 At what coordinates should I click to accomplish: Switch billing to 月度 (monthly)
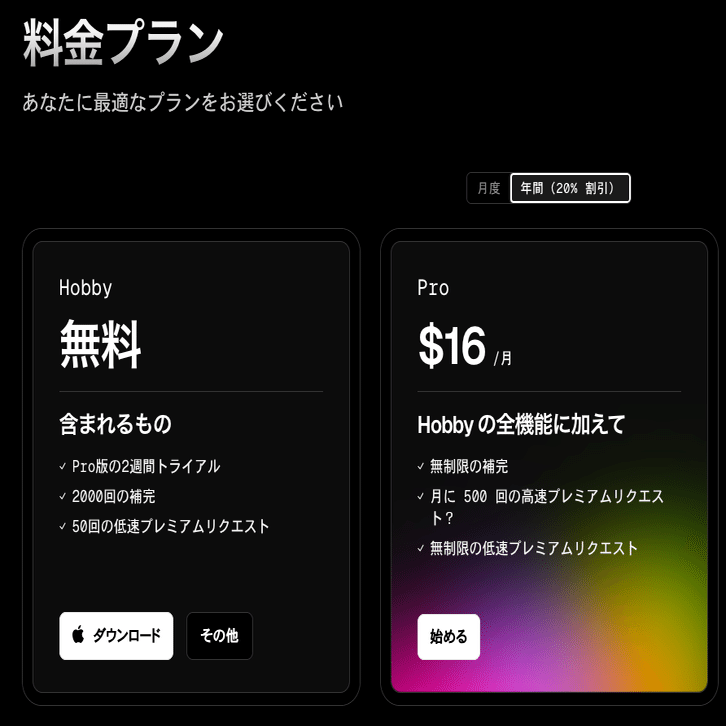point(488,188)
